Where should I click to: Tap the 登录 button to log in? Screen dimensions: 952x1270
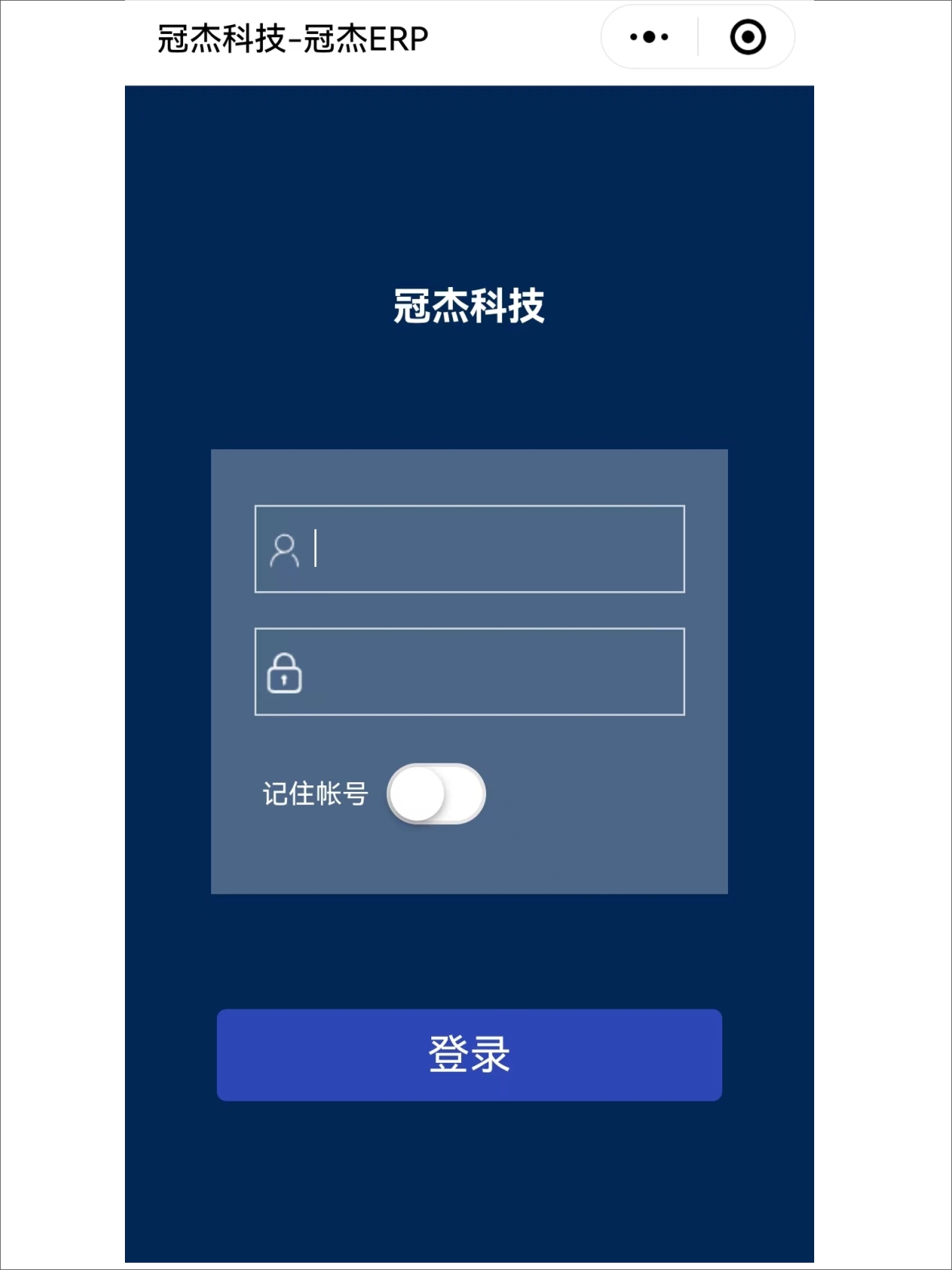469,1055
